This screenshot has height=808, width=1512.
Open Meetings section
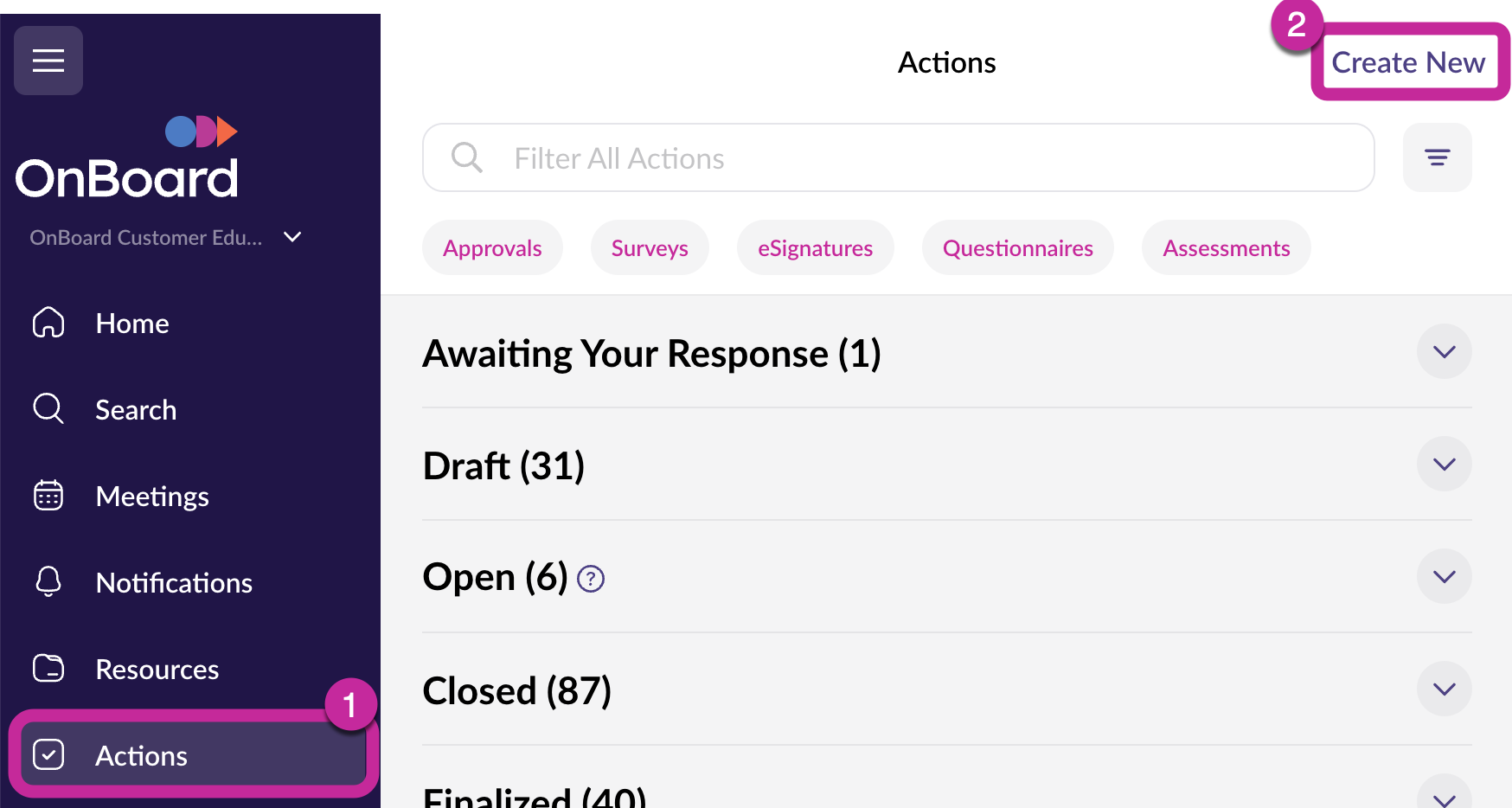click(x=151, y=497)
